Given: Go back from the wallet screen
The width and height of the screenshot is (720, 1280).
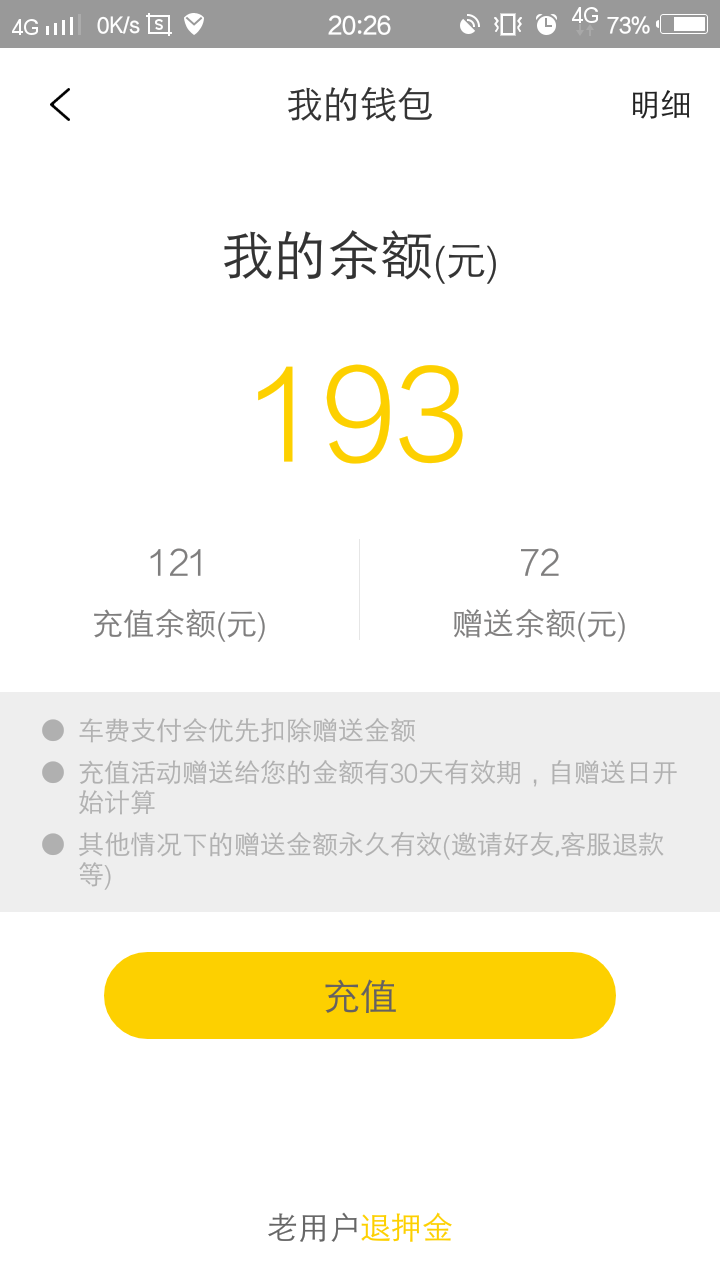Looking at the screenshot, I should pyautogui.click(x=61, y=105).
